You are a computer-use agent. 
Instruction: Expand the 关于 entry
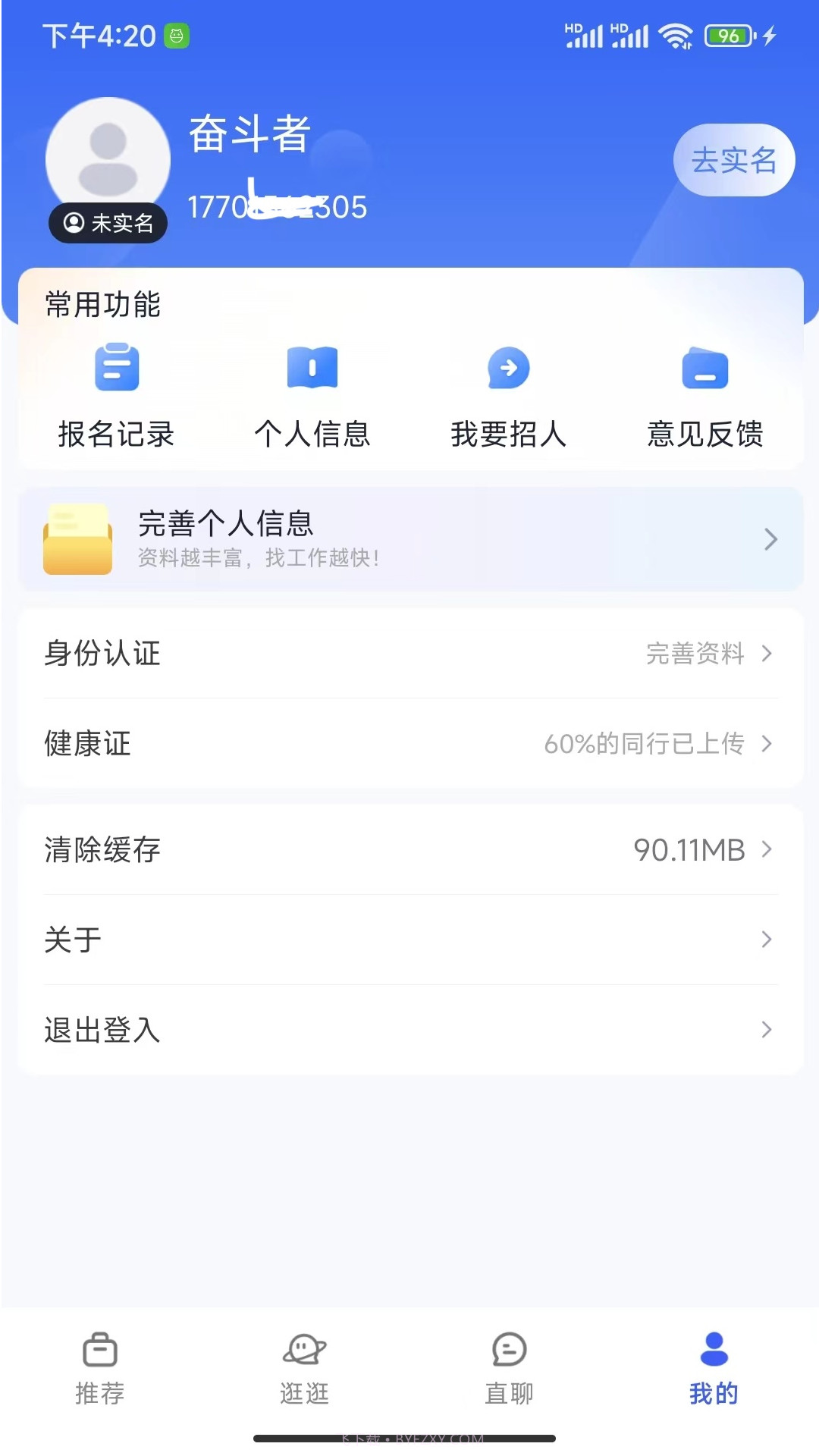point(767,940)
